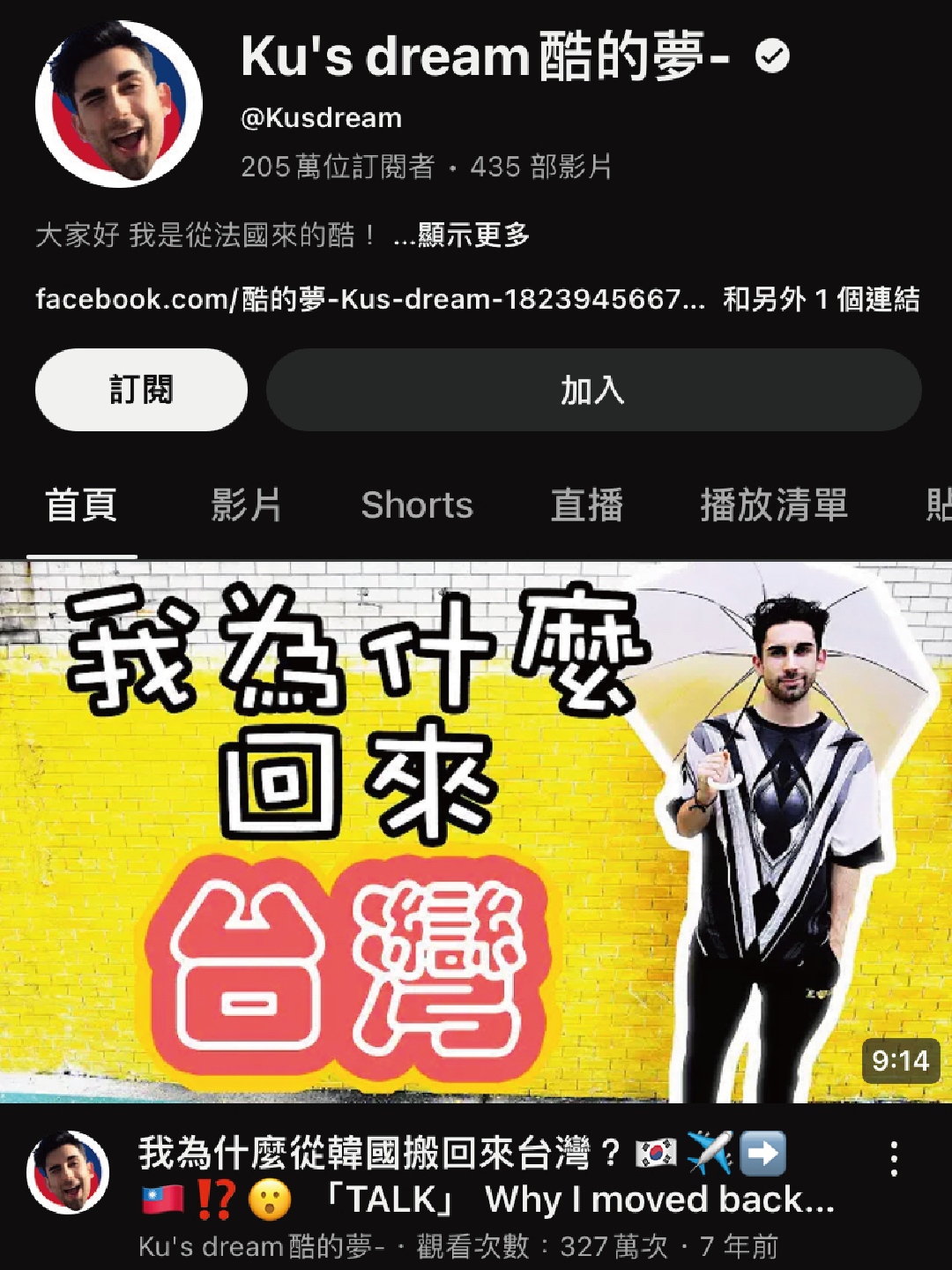Tap the channel avatar beside the video title
Image resolution: width=952 pixels, height=1270 pixels.
pyautogui.click(x=69, y=1172)
